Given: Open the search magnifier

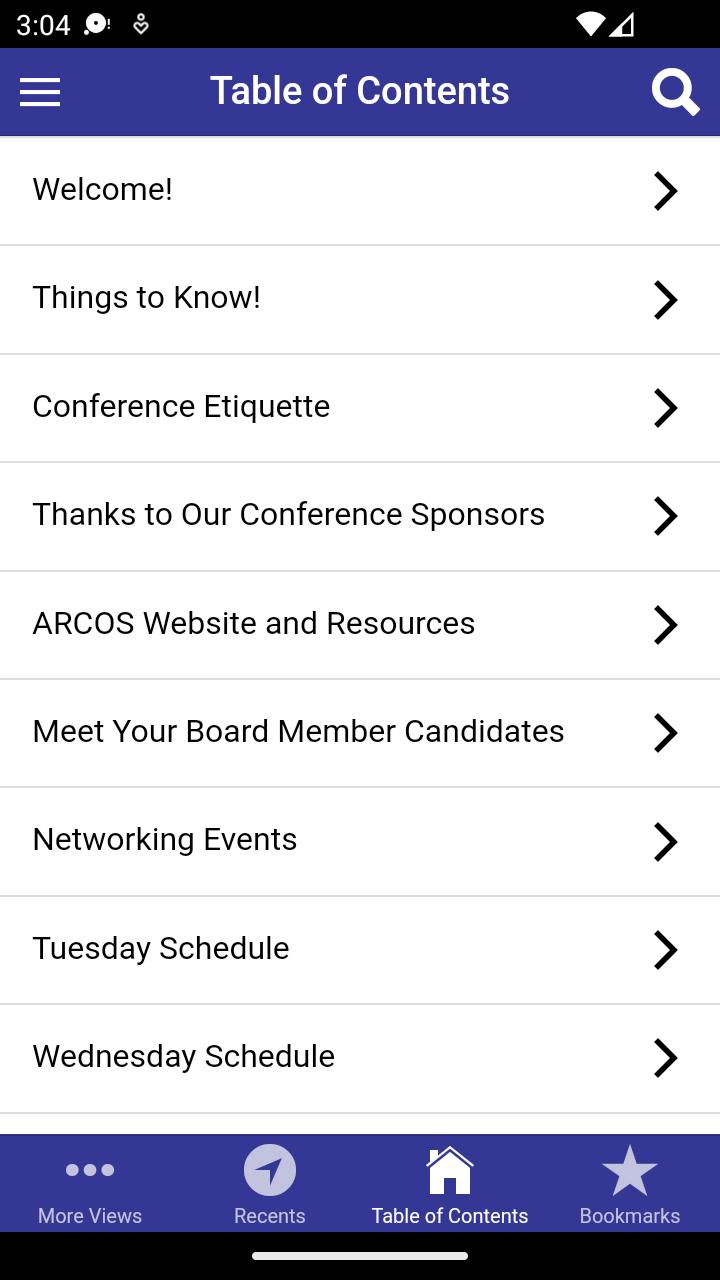Looking at the screenshot, I should coord(676,92).
